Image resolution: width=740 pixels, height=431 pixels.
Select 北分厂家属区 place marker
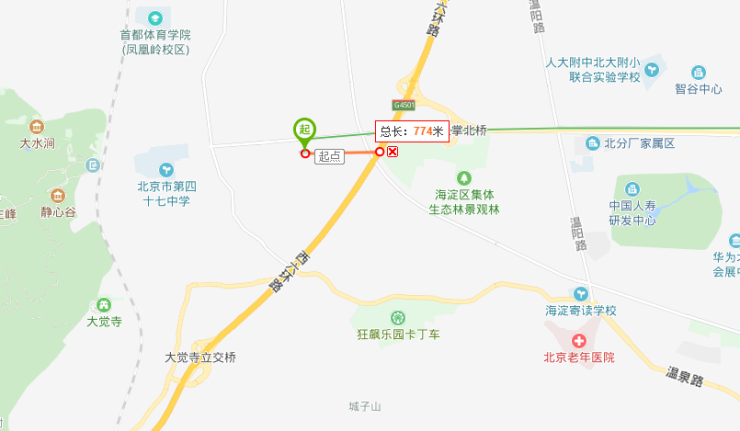click(593, 143)
